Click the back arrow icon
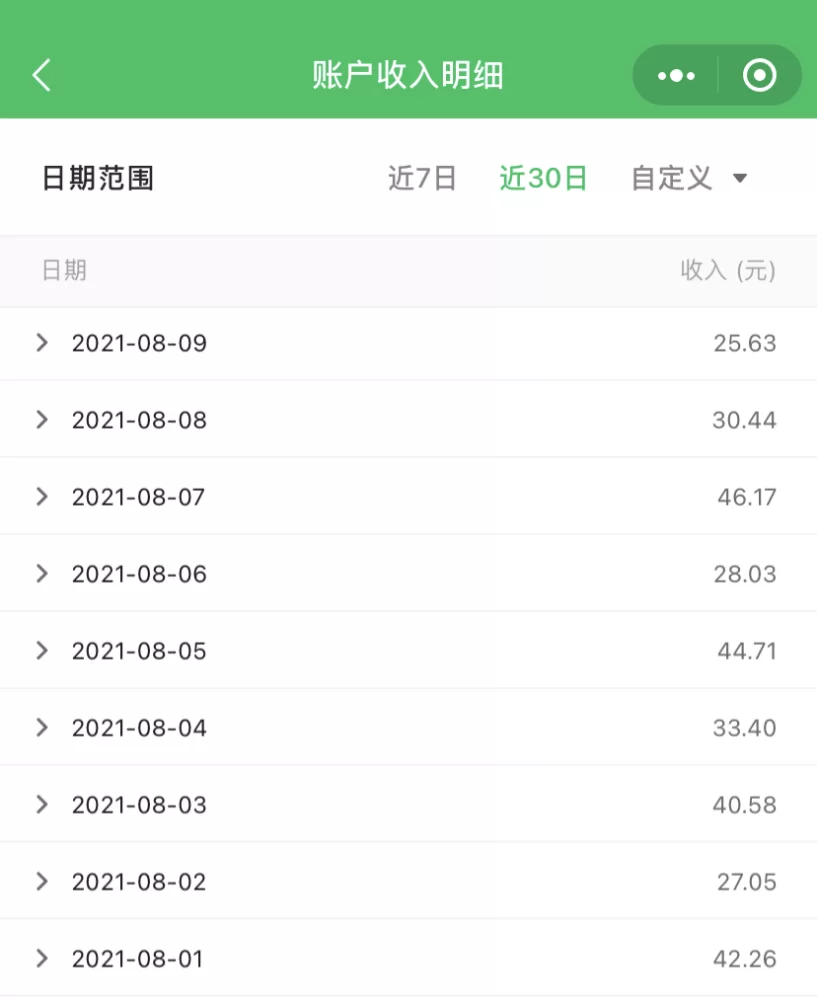The width and height of the screenshot is (817, 1000). (x=42, y=74)
